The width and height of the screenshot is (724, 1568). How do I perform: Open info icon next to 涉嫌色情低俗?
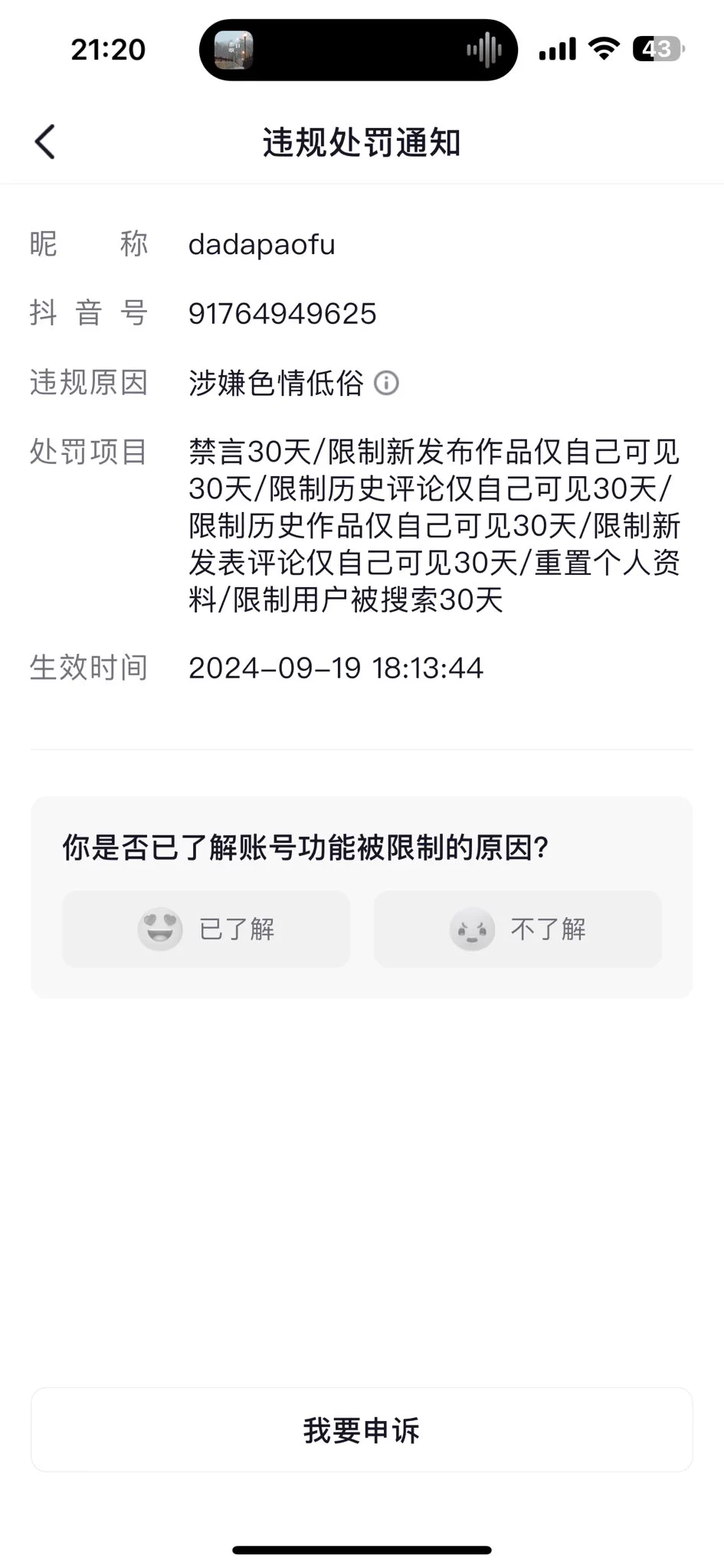(x=386, y=383)
